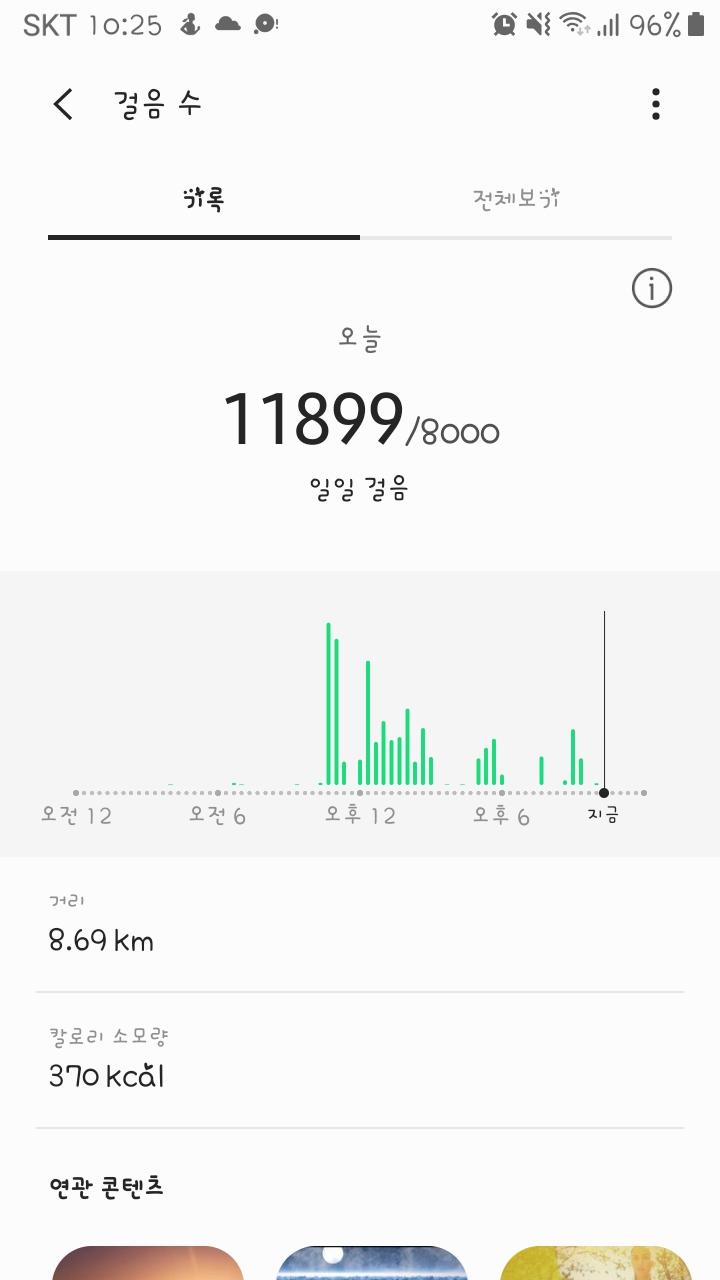Select the 기록 tab
Screen dimensions: 720x1280
pyautogui.click(x=204, y=198)
